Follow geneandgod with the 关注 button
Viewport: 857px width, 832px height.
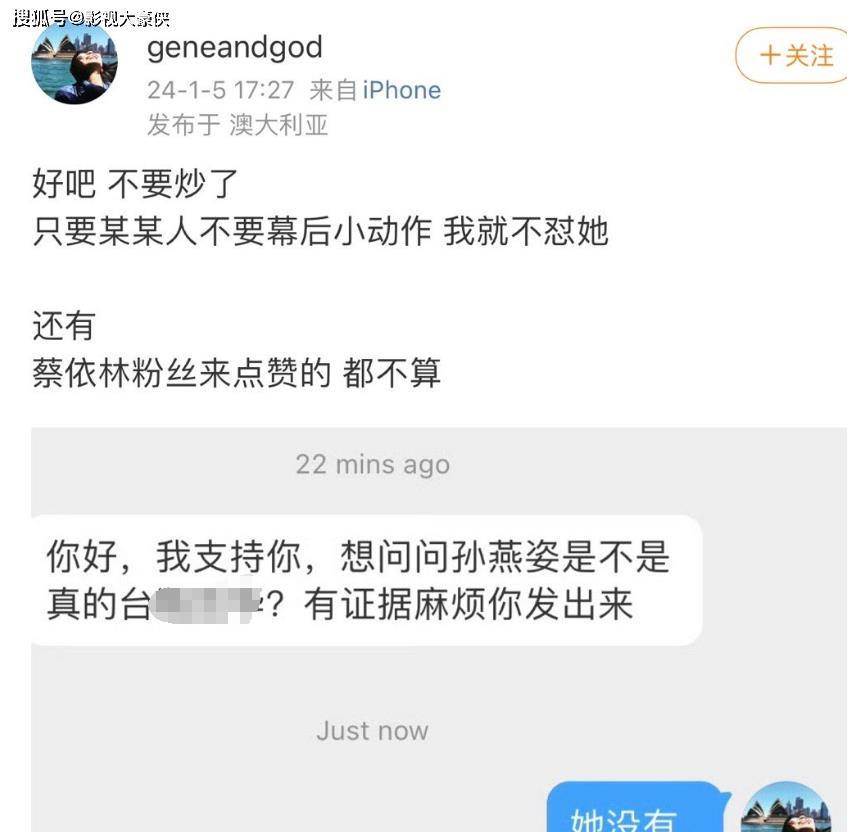pyautogui.click(x=797, y=55)
